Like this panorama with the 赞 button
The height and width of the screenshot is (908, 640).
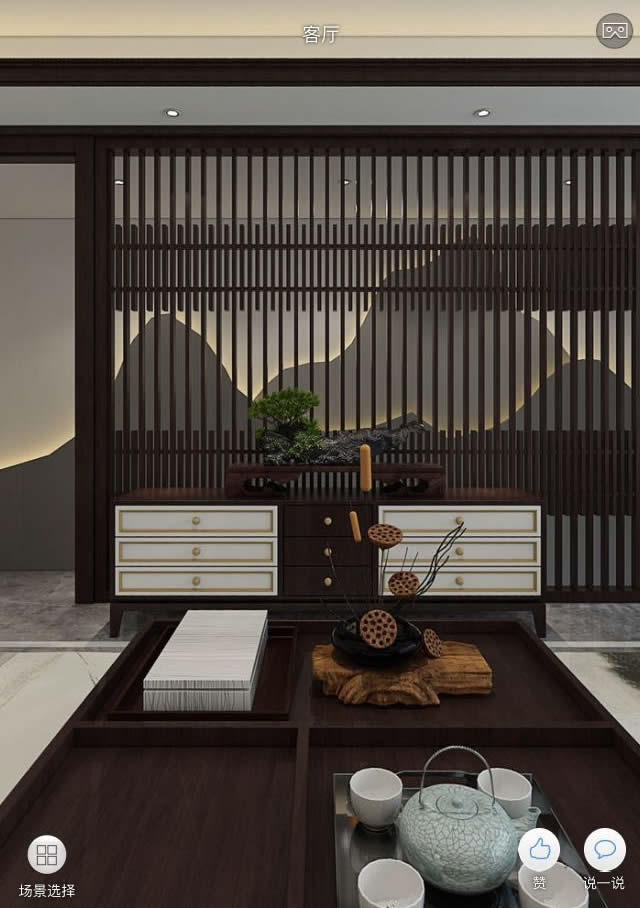click(539, 851)
